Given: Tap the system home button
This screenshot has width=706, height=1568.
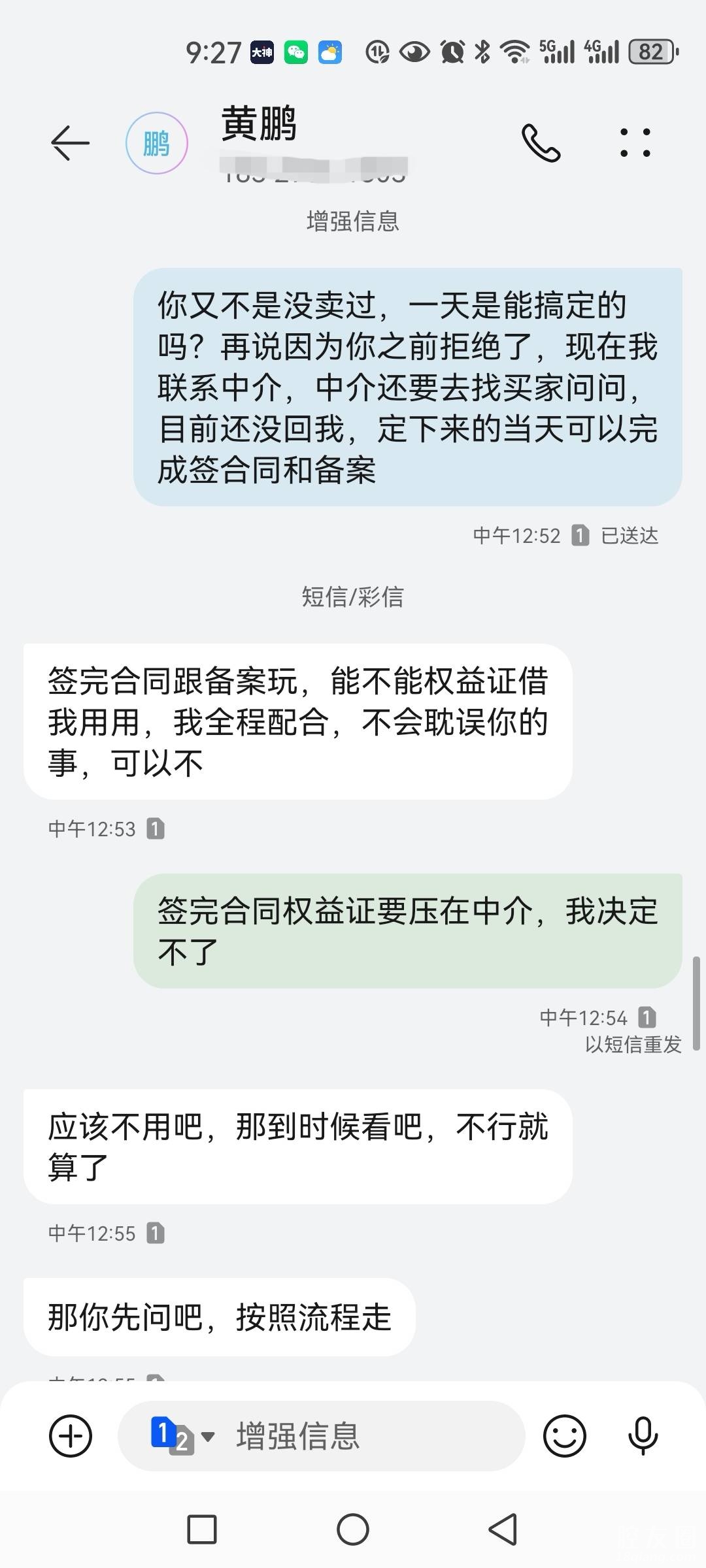Looking at the screenshot, I should 353,1529.
